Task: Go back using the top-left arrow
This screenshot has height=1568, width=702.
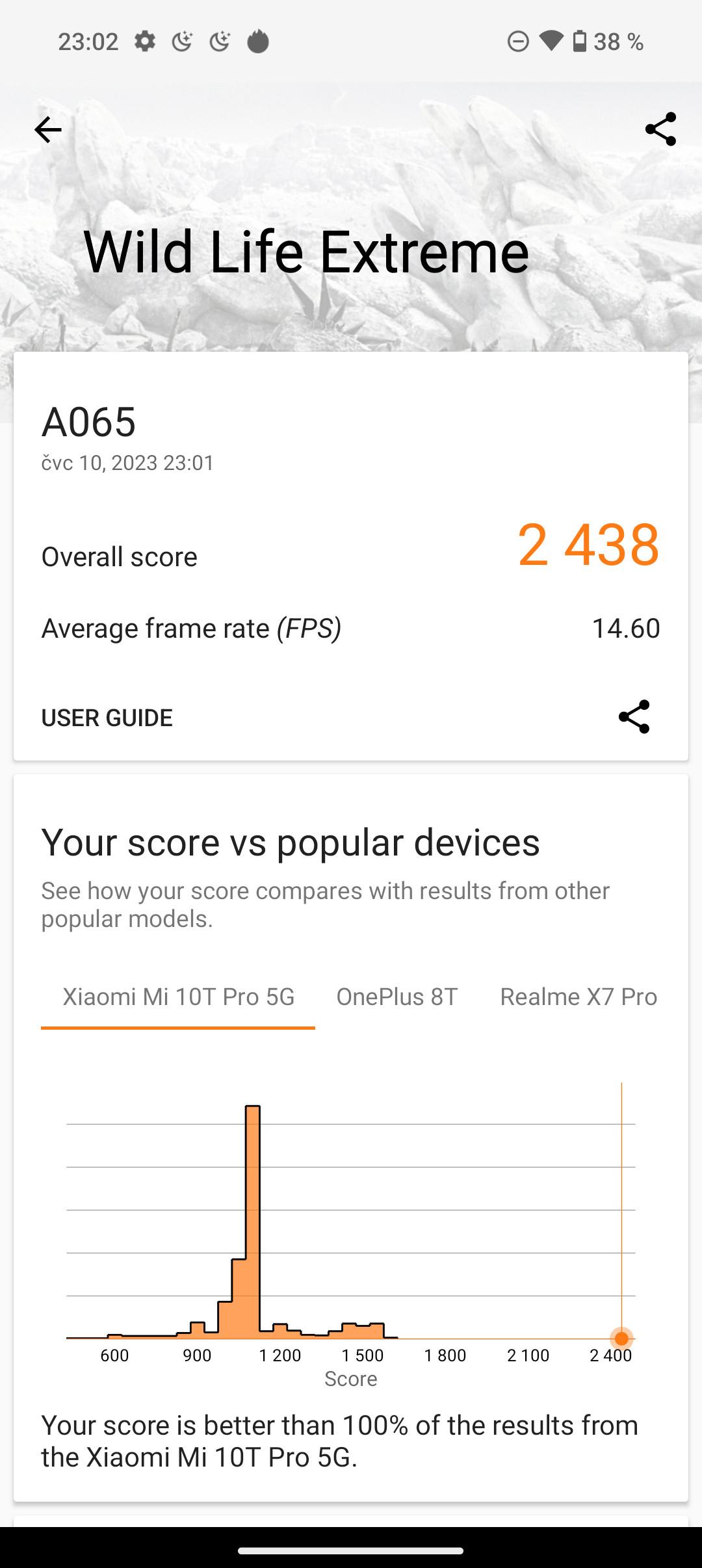Action: 48,130
